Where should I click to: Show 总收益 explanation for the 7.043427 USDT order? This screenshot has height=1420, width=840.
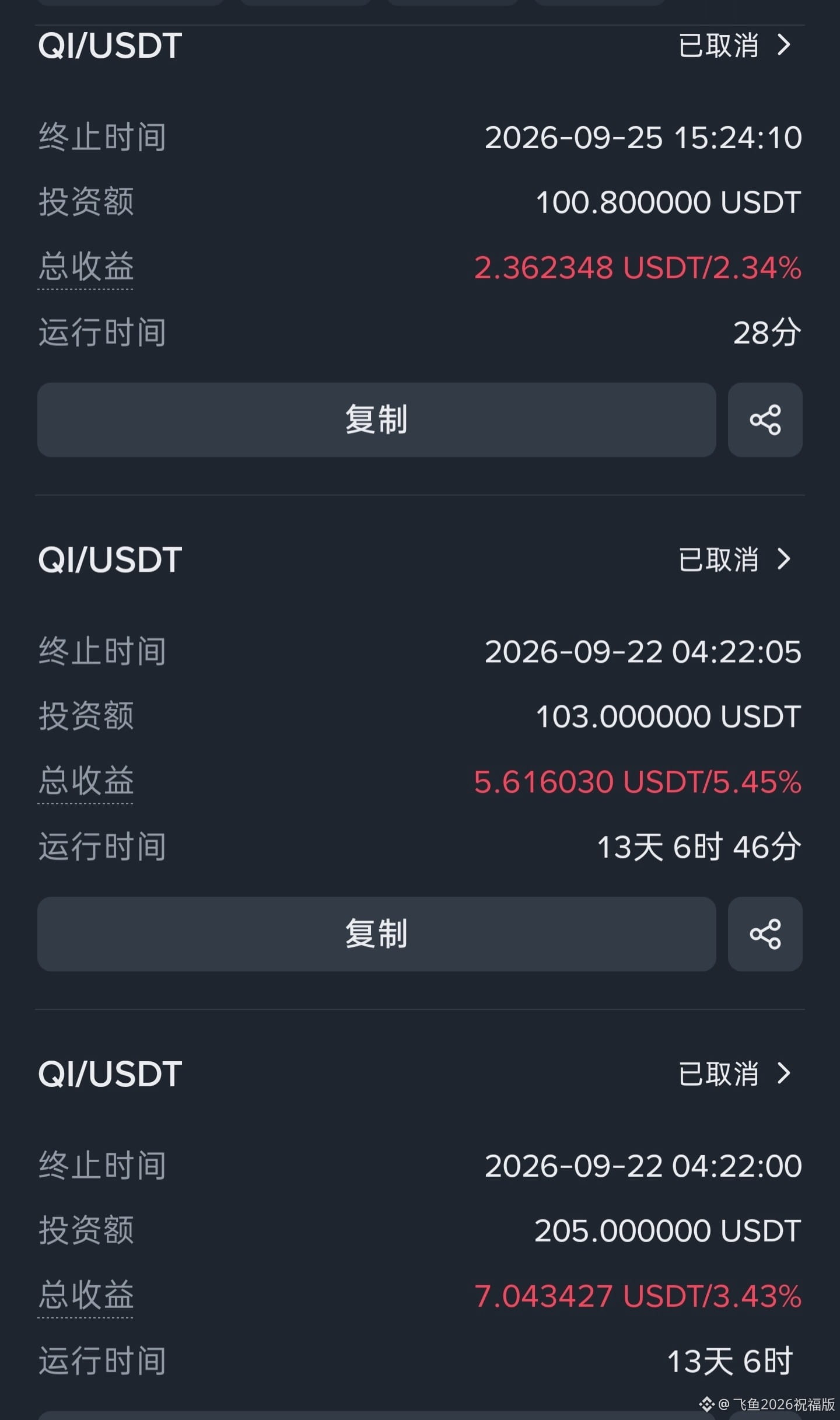pyautogui.click(x=86, y=1296)
